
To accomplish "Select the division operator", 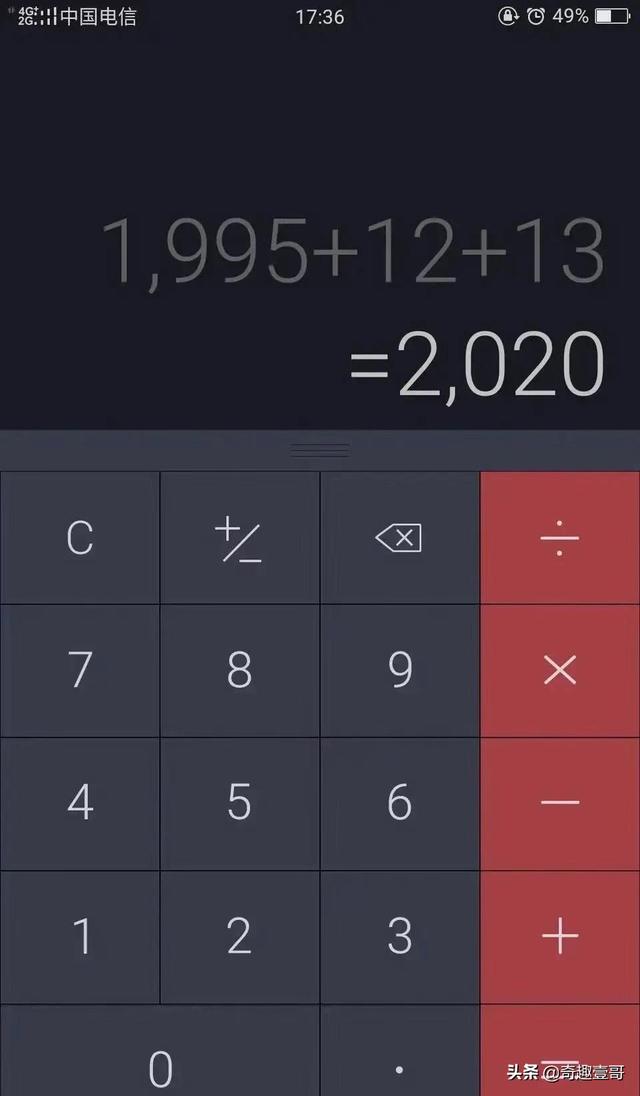I will click(x=560, y=538).
